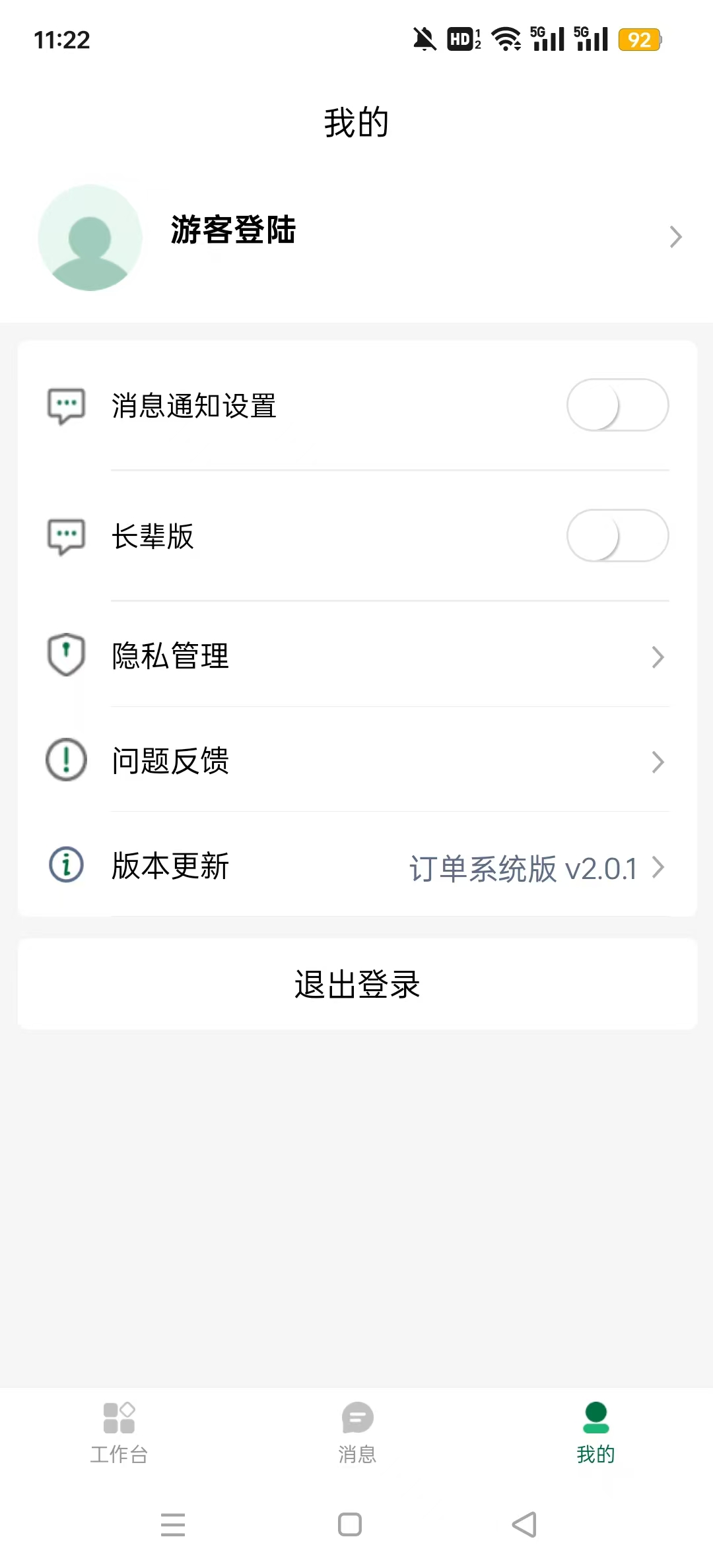Go back with the system back button
The image size is (713, 1568).
point(525,1524)
